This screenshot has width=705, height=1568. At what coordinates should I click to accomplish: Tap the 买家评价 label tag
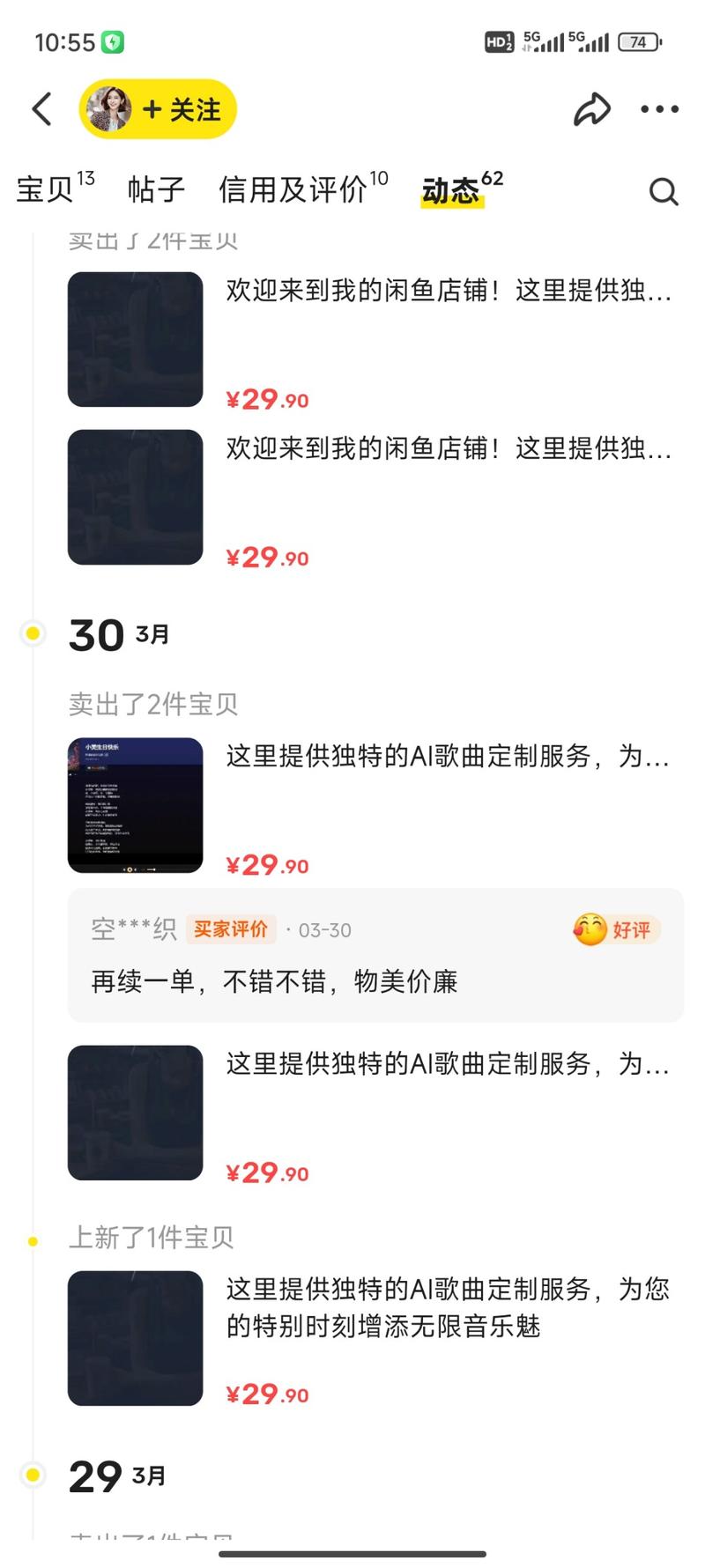coord(232,929)
